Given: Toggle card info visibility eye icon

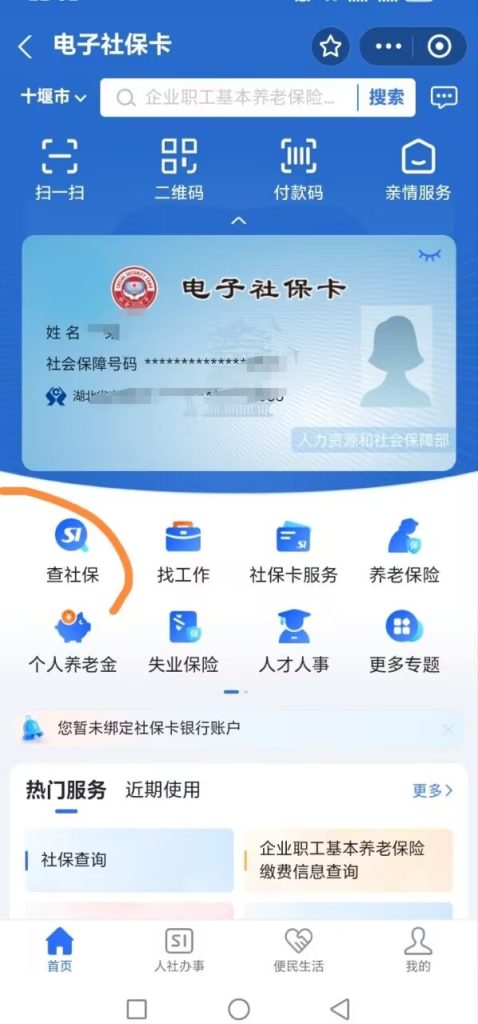Looking at the screenshot, I should pyautogui.click(x=430, y=255).
